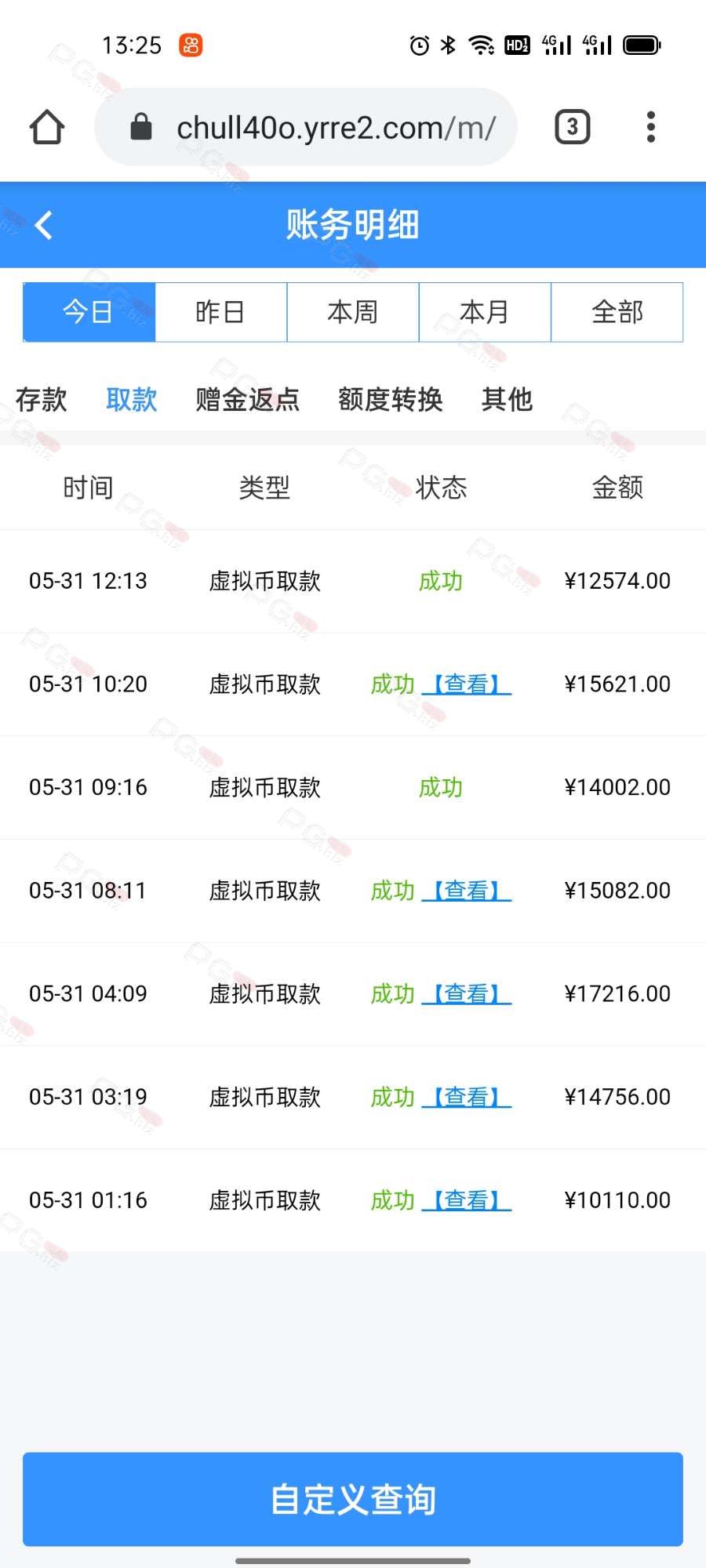Switch to the 存款 category
Image resolution: width=706 pixels, height=1568 pixels.
pyautogui.click(x=42, y=400)
